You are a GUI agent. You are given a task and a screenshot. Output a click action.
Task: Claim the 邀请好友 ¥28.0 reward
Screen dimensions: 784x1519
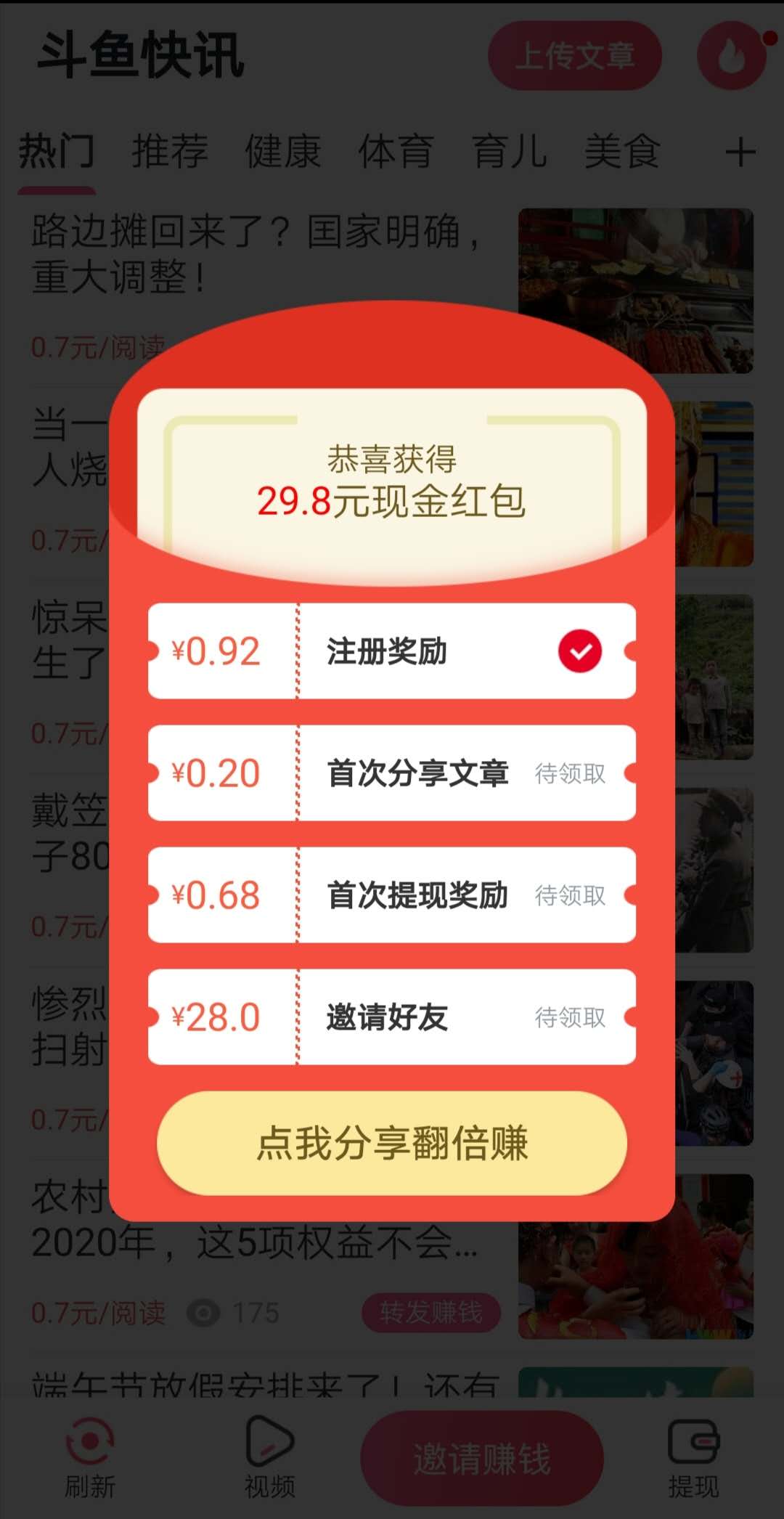[x=392, y=1017]
